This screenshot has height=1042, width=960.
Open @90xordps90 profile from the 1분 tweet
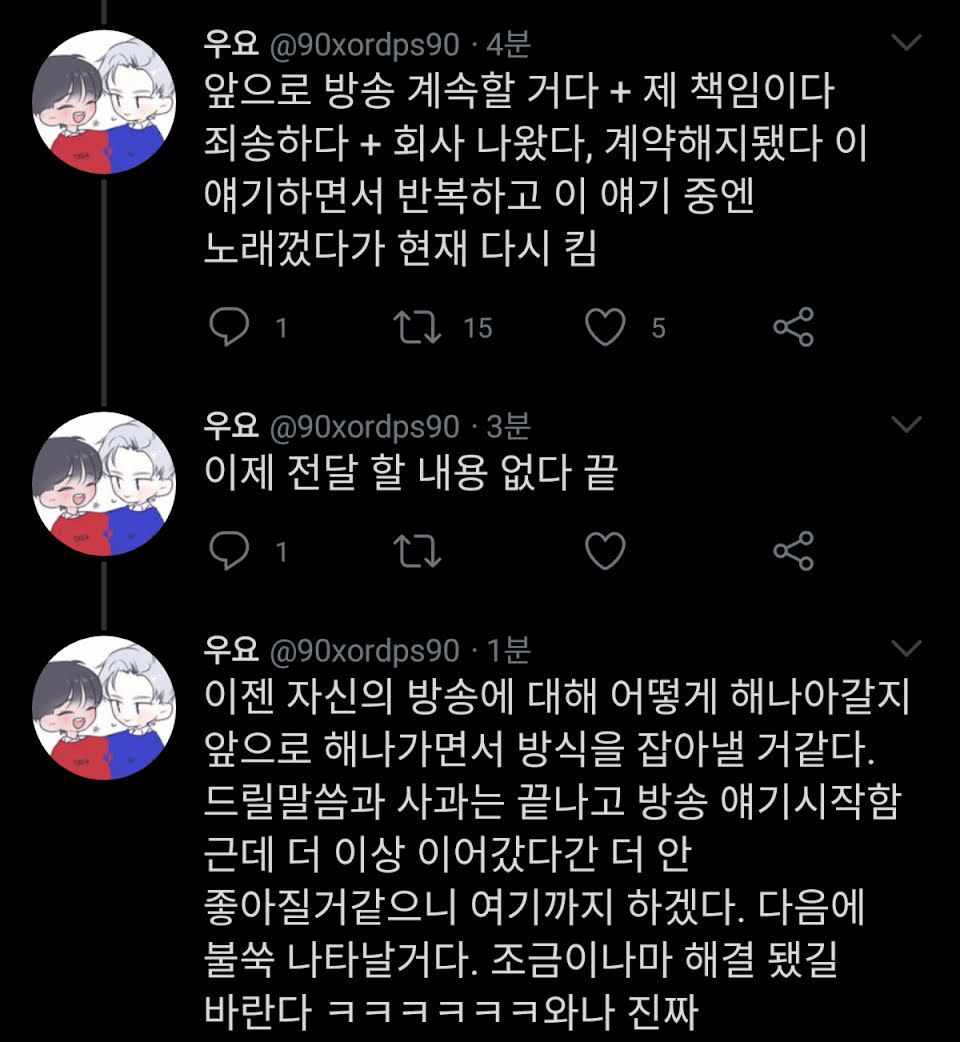click(x=365, y=650)
